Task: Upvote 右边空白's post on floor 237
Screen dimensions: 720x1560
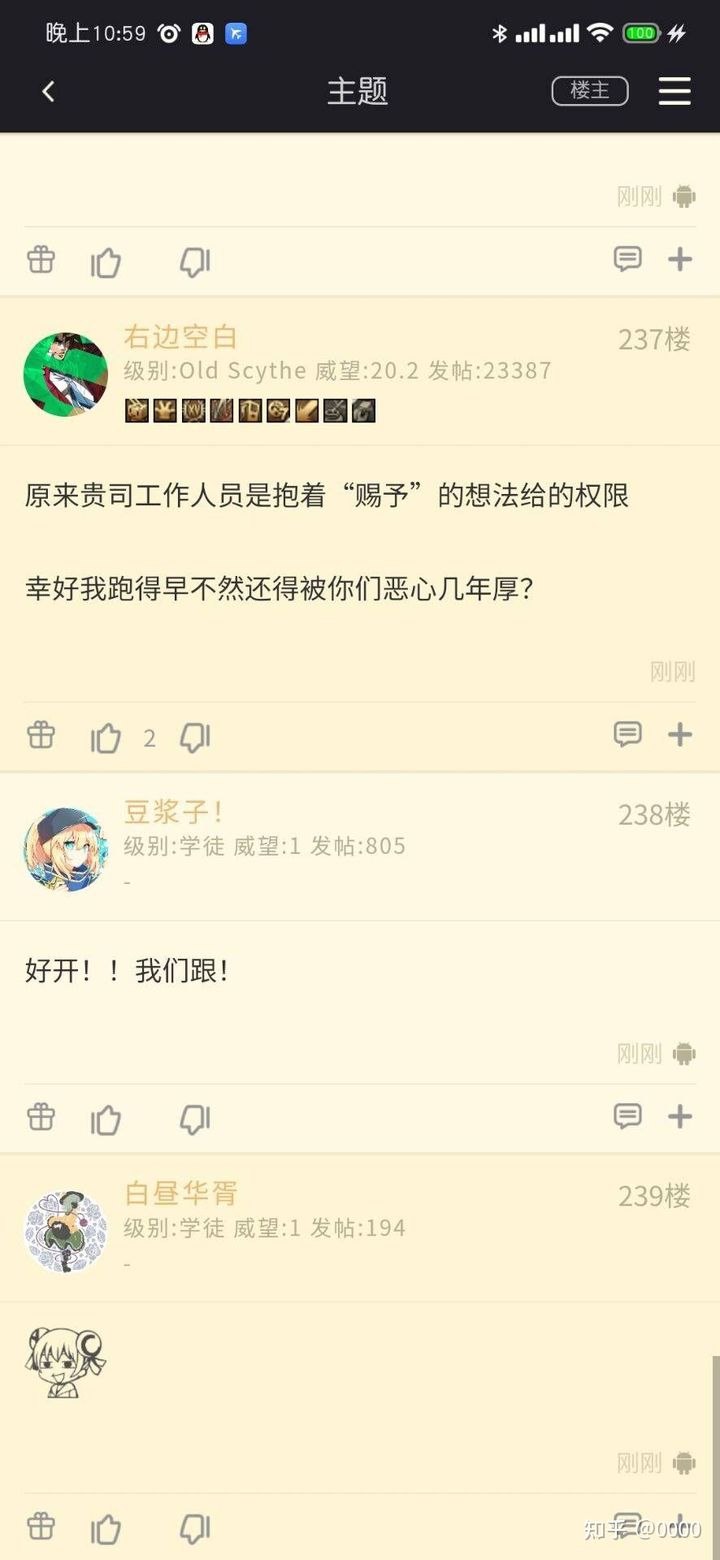Action: [106, 738]
